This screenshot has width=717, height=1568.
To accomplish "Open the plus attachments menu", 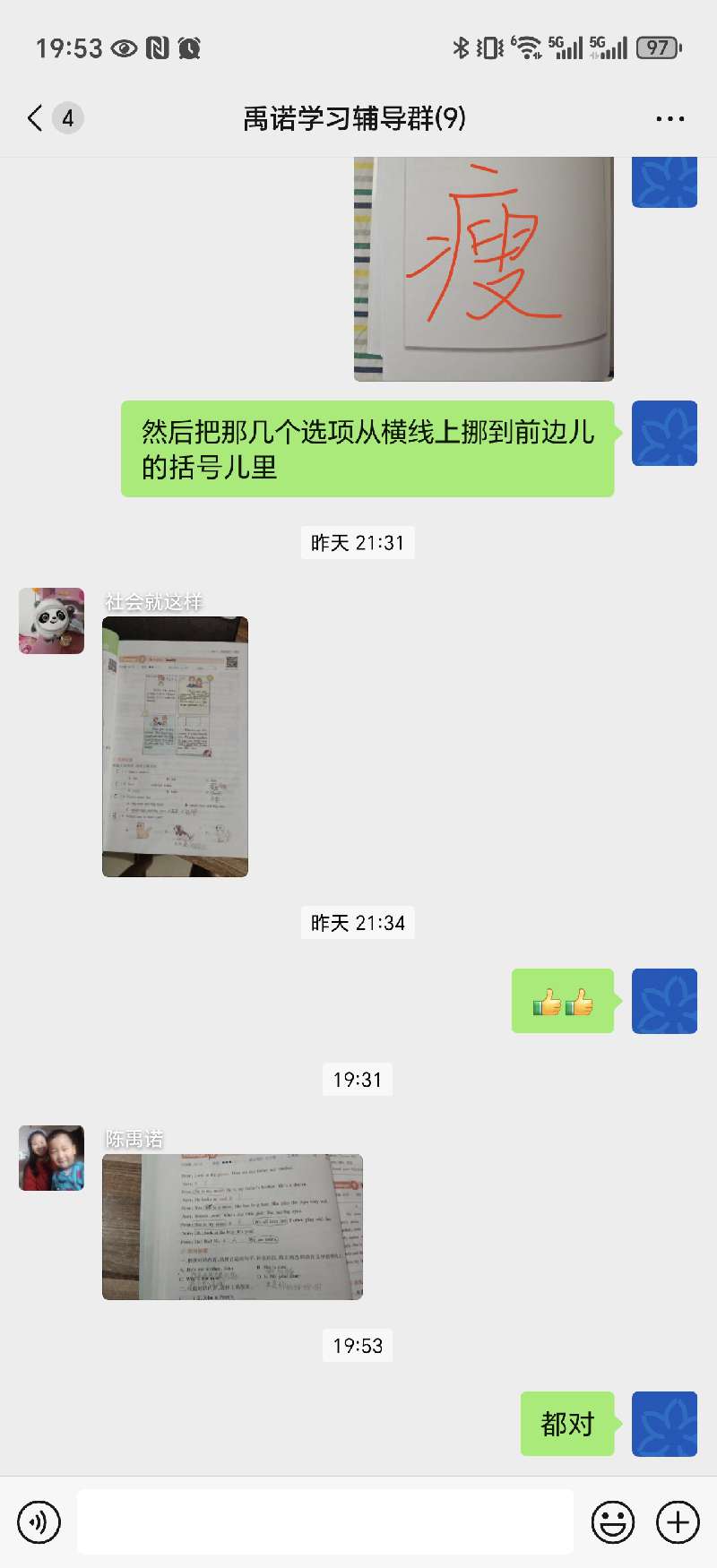I will tap(678, 1521).
